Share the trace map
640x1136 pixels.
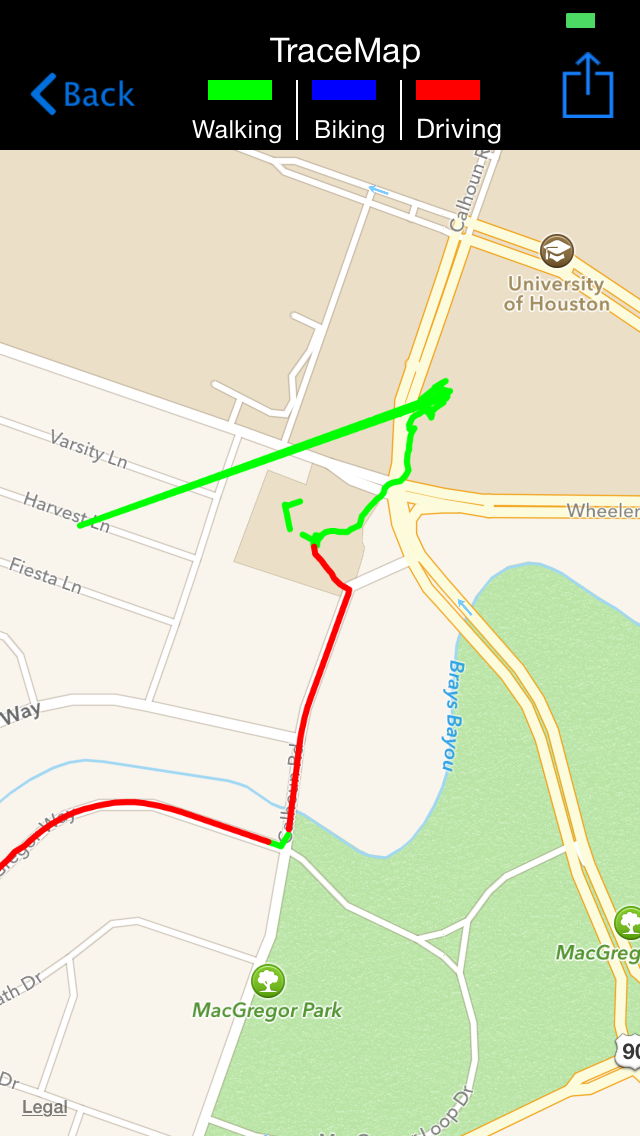pyautogui.click(x=587, y=86)
